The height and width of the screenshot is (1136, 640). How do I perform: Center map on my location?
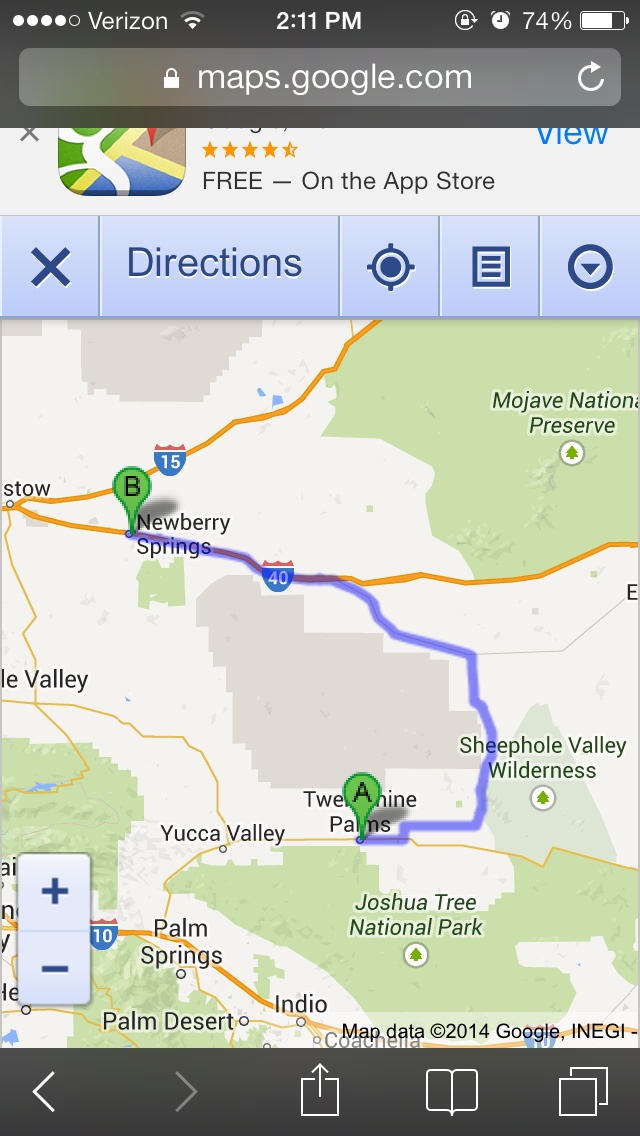point(390,267)
